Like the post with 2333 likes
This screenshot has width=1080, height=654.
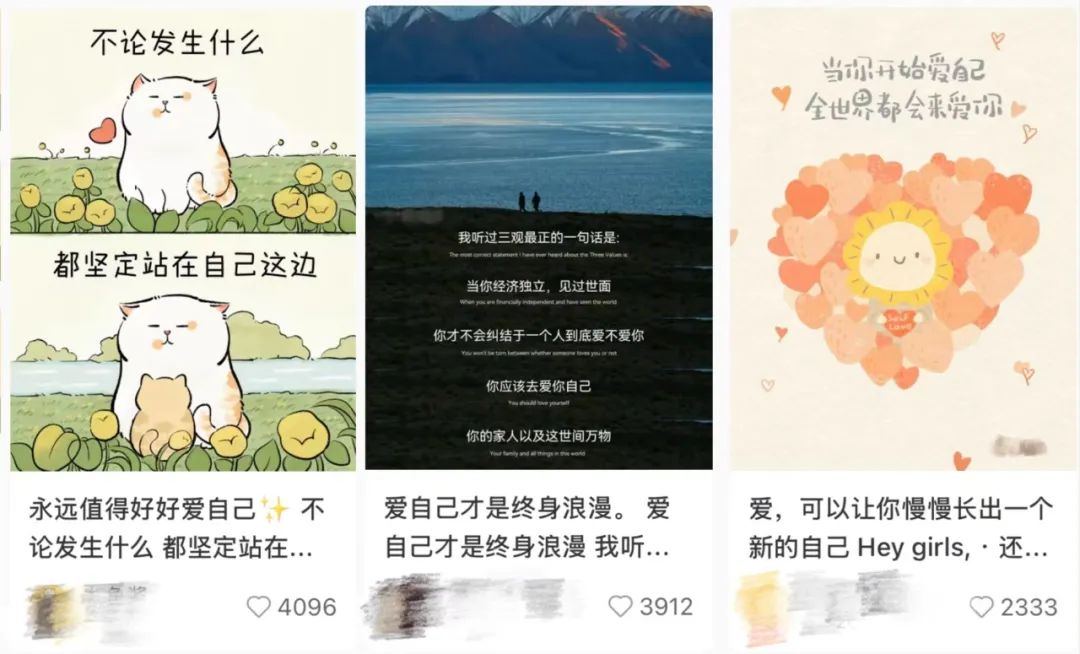(x=982, y=606)
